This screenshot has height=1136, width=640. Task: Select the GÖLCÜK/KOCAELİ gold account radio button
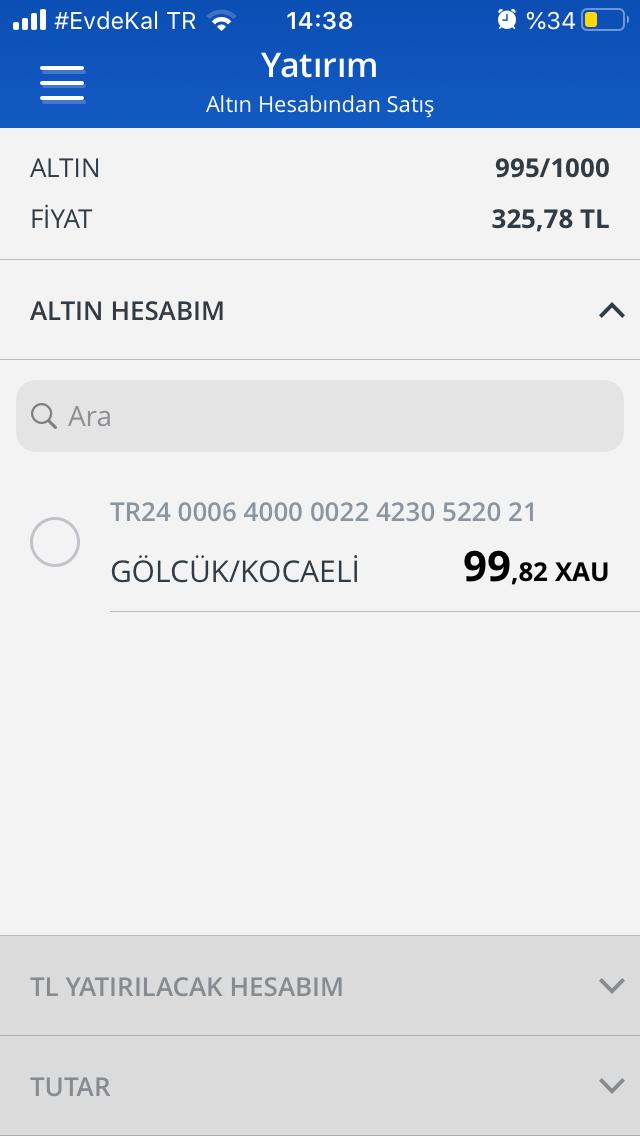pyautogui.click(x=54, y=542)
